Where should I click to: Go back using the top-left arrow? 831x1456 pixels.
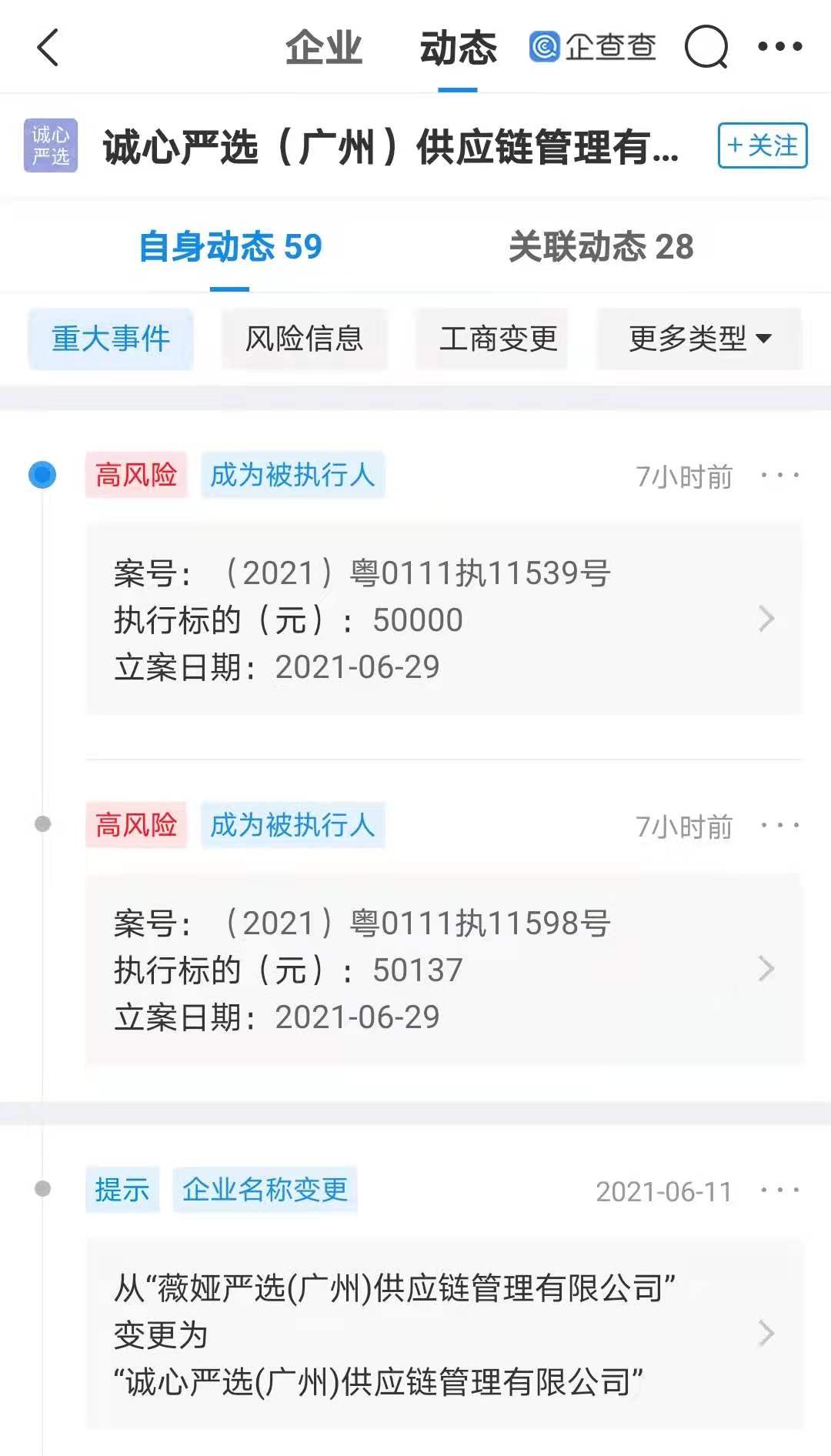48,47
